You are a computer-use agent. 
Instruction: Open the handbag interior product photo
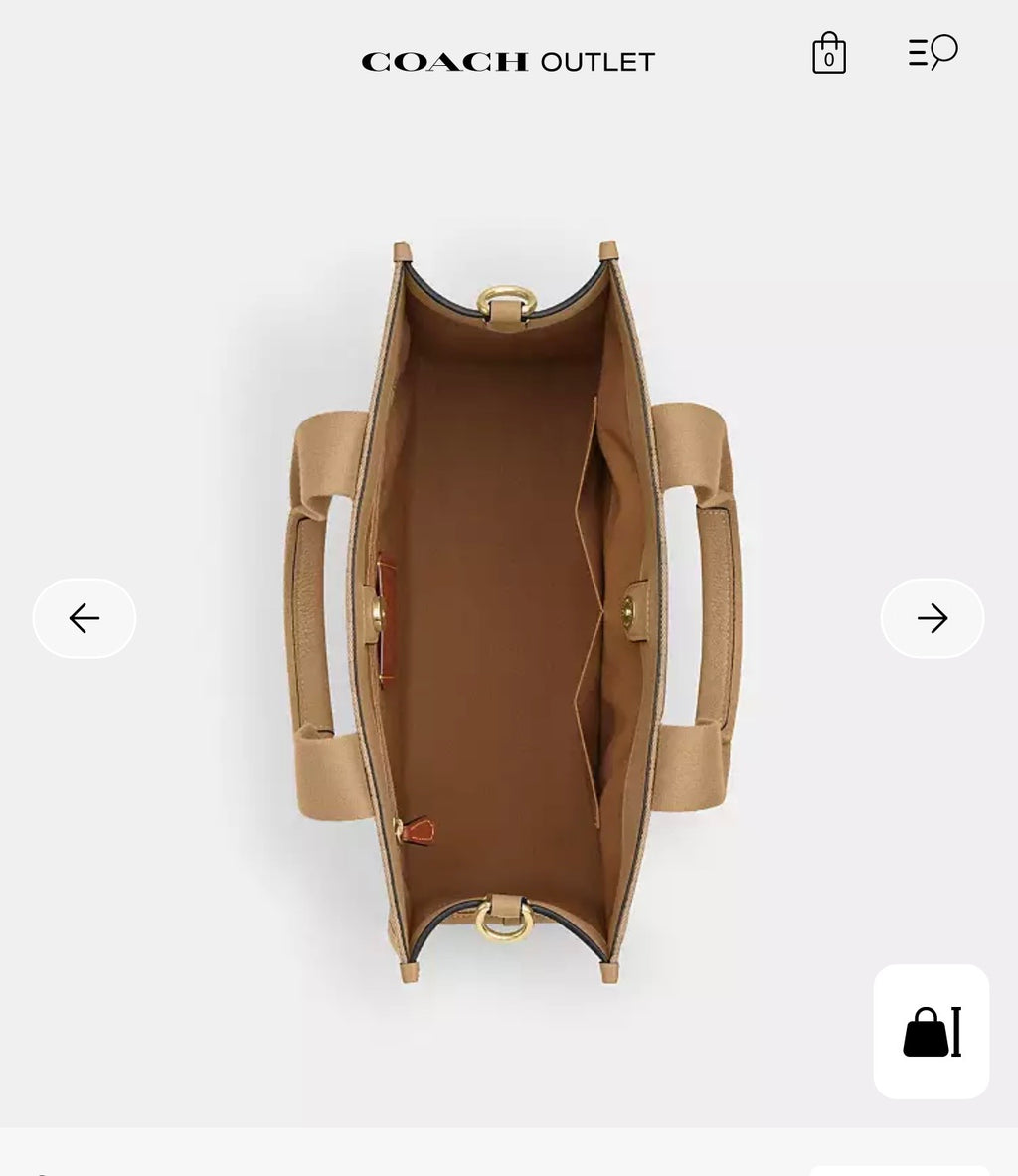509,611
